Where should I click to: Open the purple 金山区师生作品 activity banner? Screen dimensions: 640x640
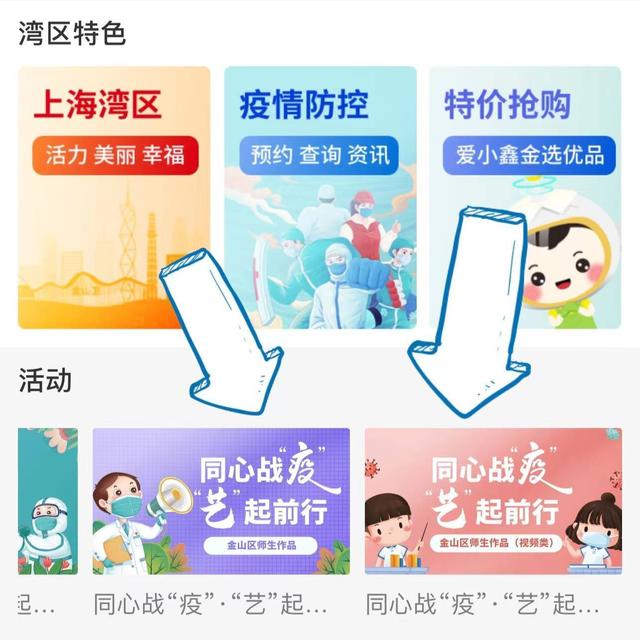pos(221,501)
